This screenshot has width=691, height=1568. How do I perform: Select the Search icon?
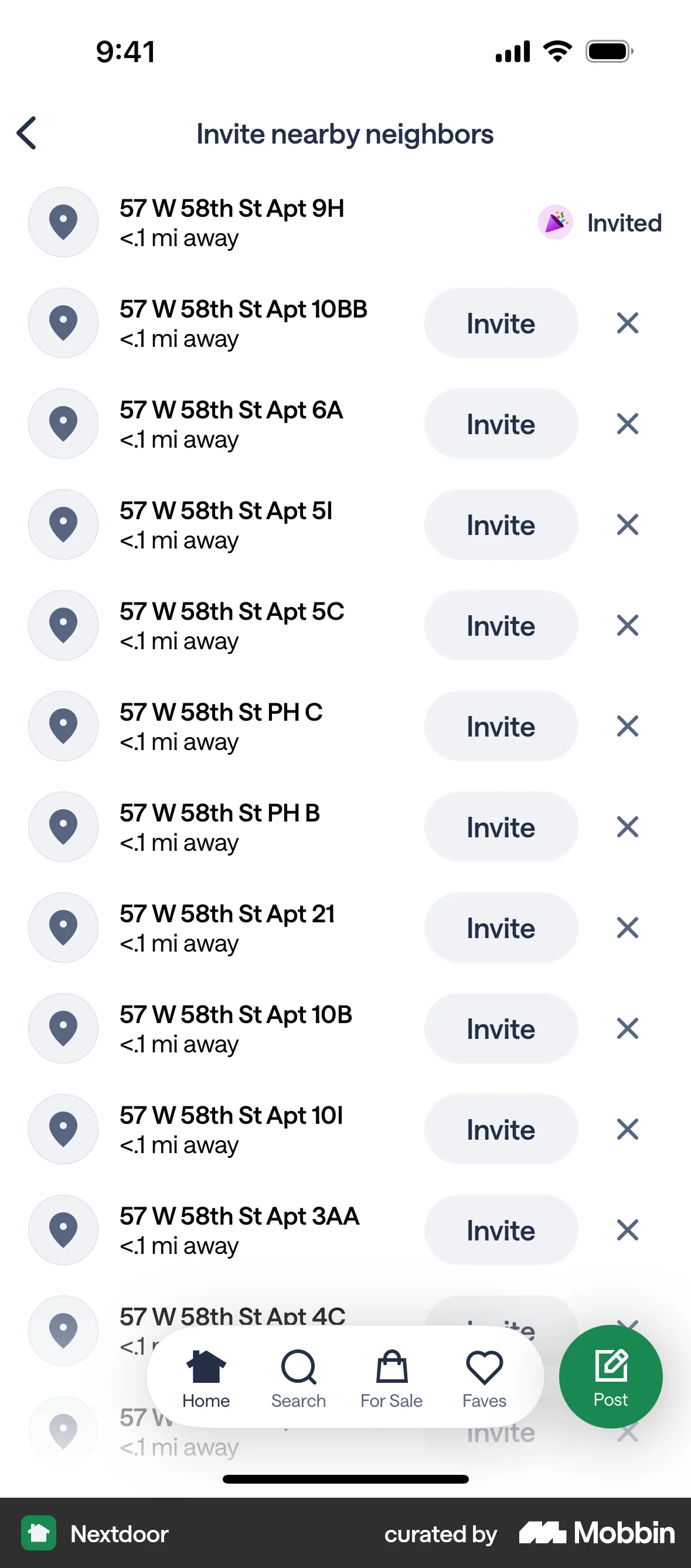(x=298, y=1377)
